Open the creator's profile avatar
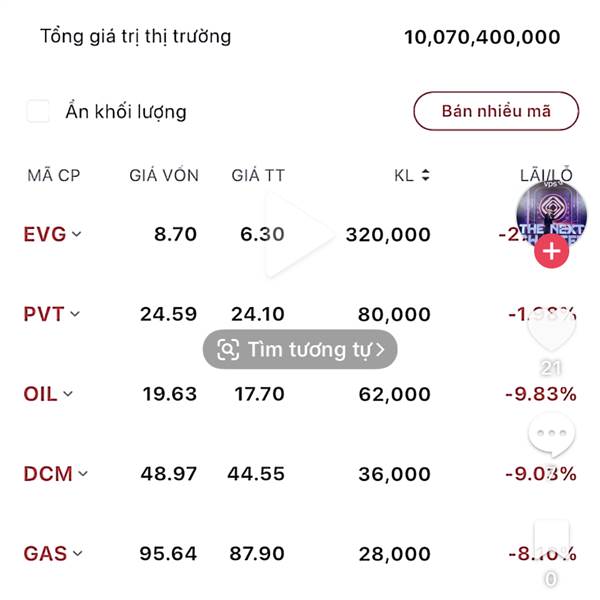600x600 pixels. coord(550,212)
